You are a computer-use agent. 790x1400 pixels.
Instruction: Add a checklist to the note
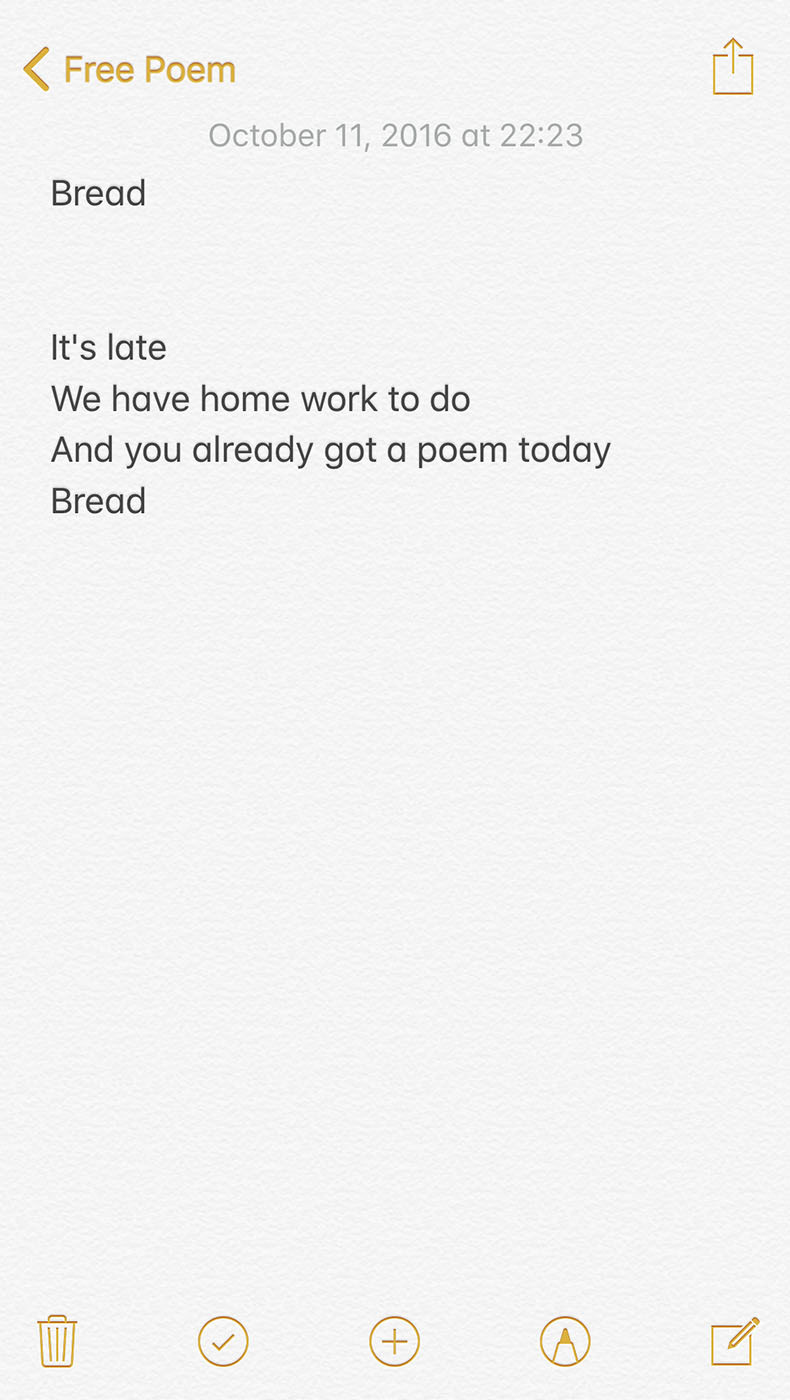[x=223, y=1341]
